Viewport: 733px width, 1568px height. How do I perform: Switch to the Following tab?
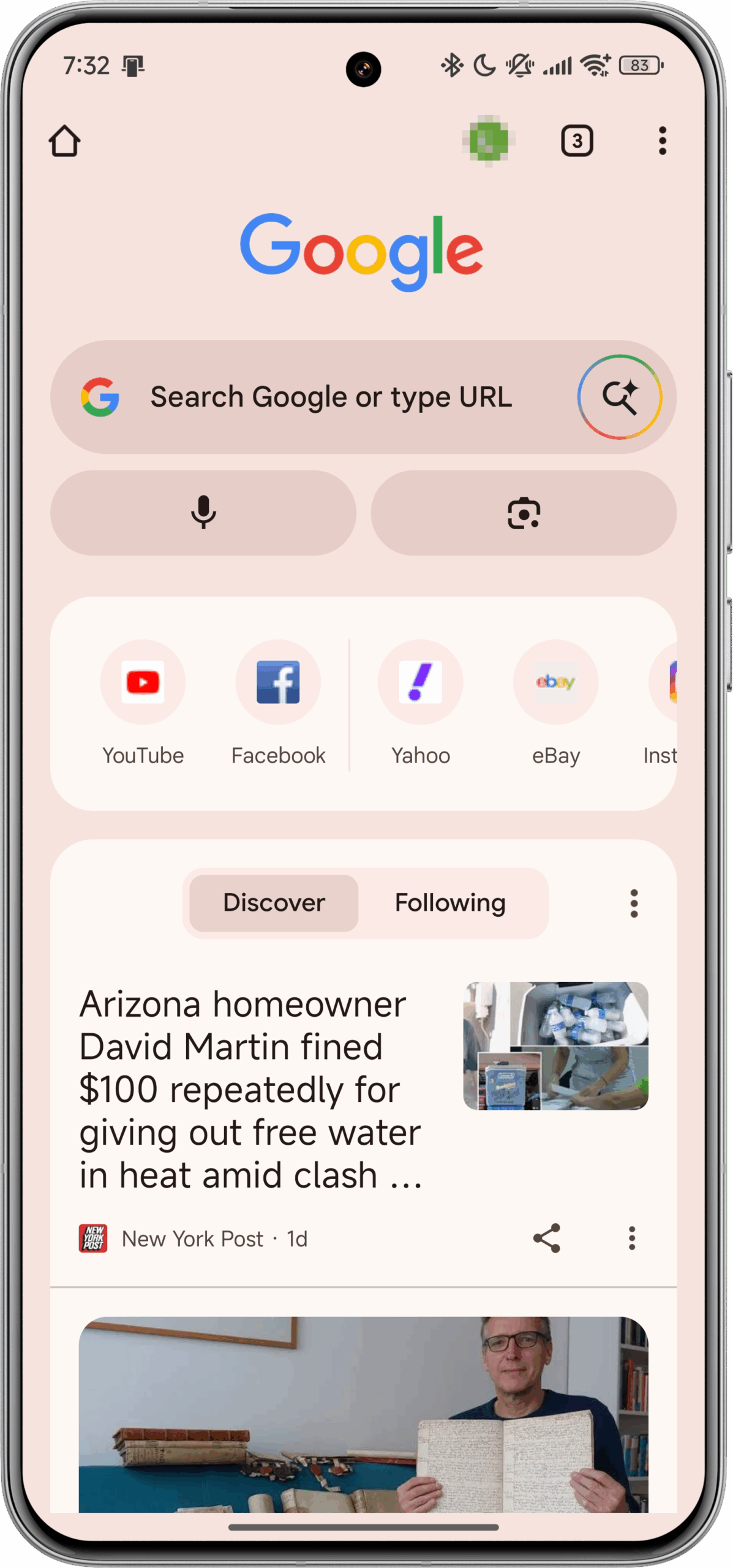tap(450, 903)
